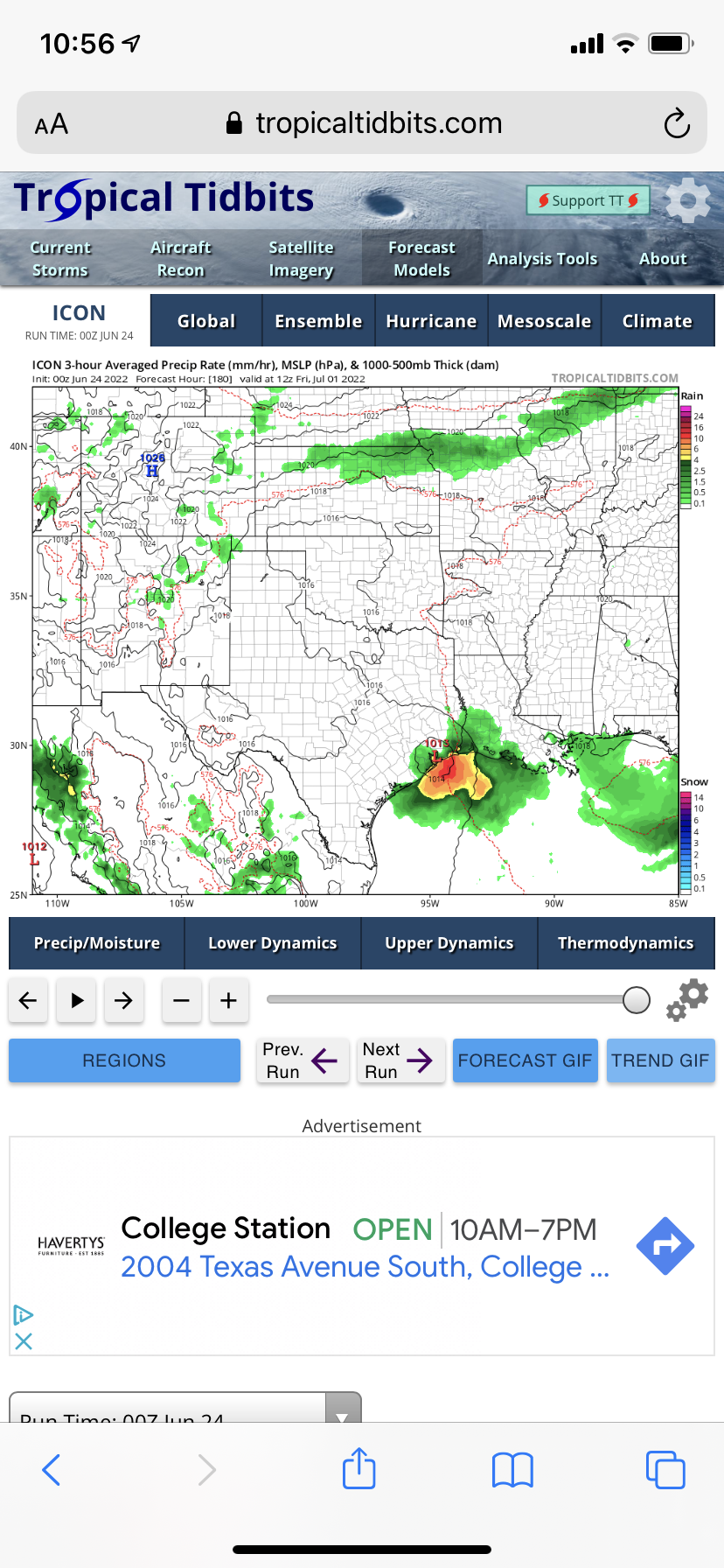Open Satellite Imagery page
Viewport: 724px width, 1568px height.
[301, 259]
